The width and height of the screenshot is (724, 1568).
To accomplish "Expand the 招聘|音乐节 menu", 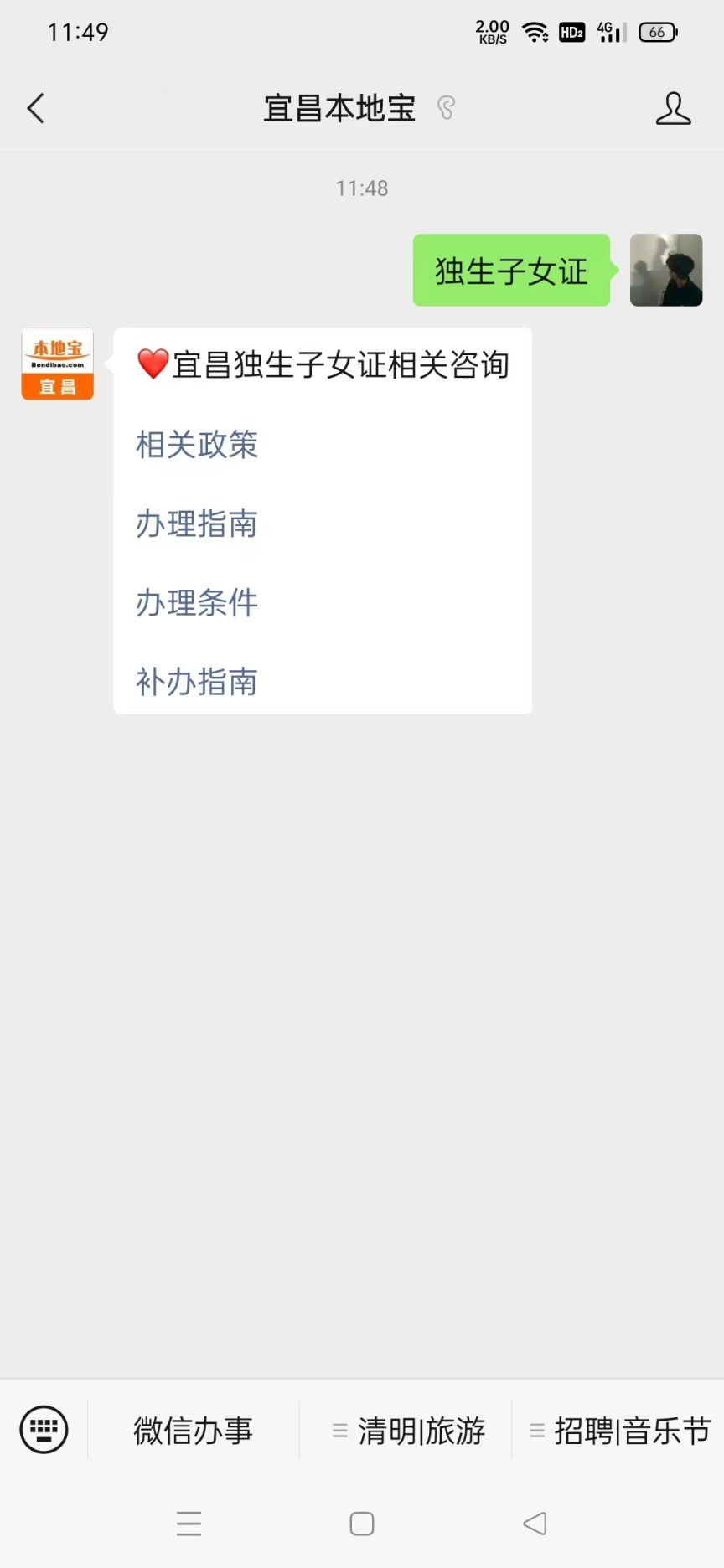I will point(620,1431).
